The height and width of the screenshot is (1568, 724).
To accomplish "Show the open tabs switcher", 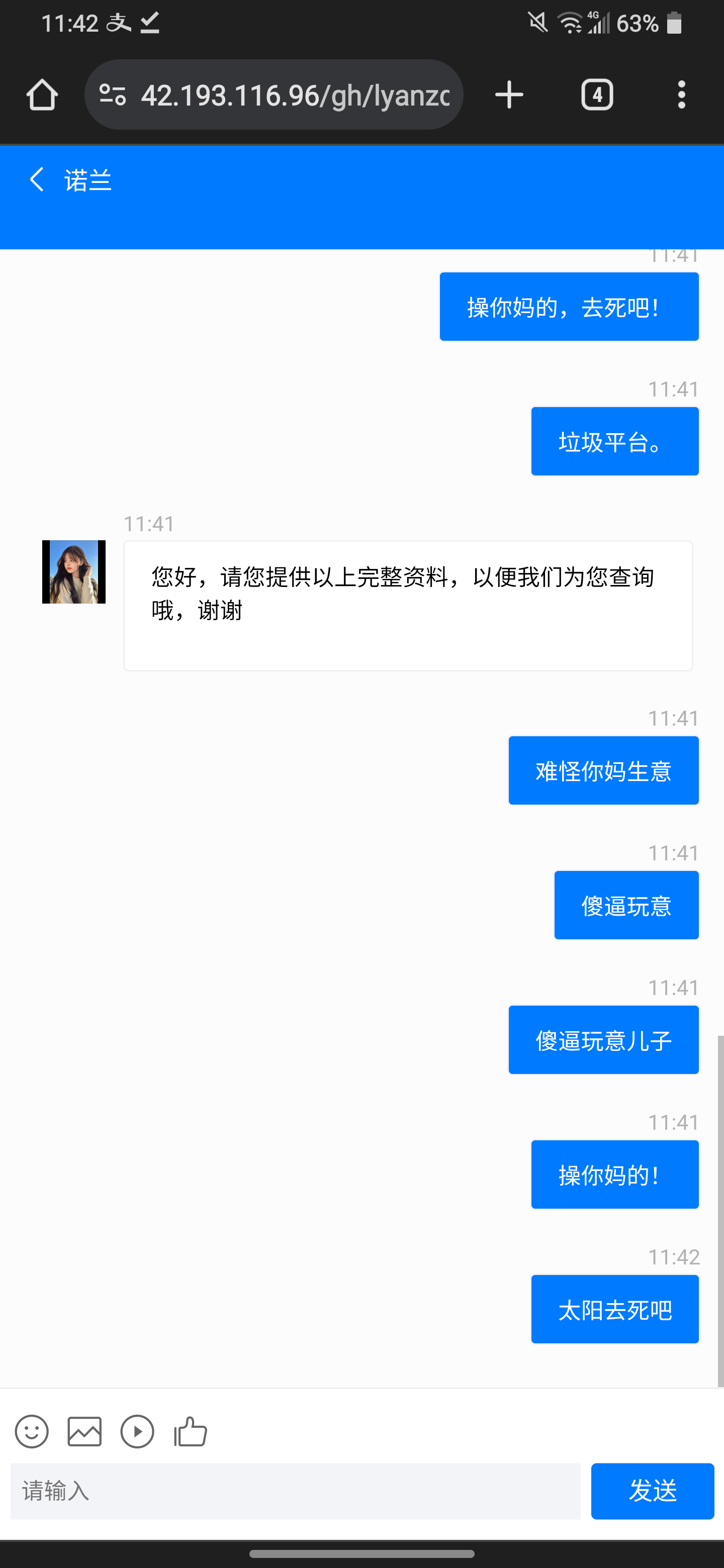I will (597, 95).
